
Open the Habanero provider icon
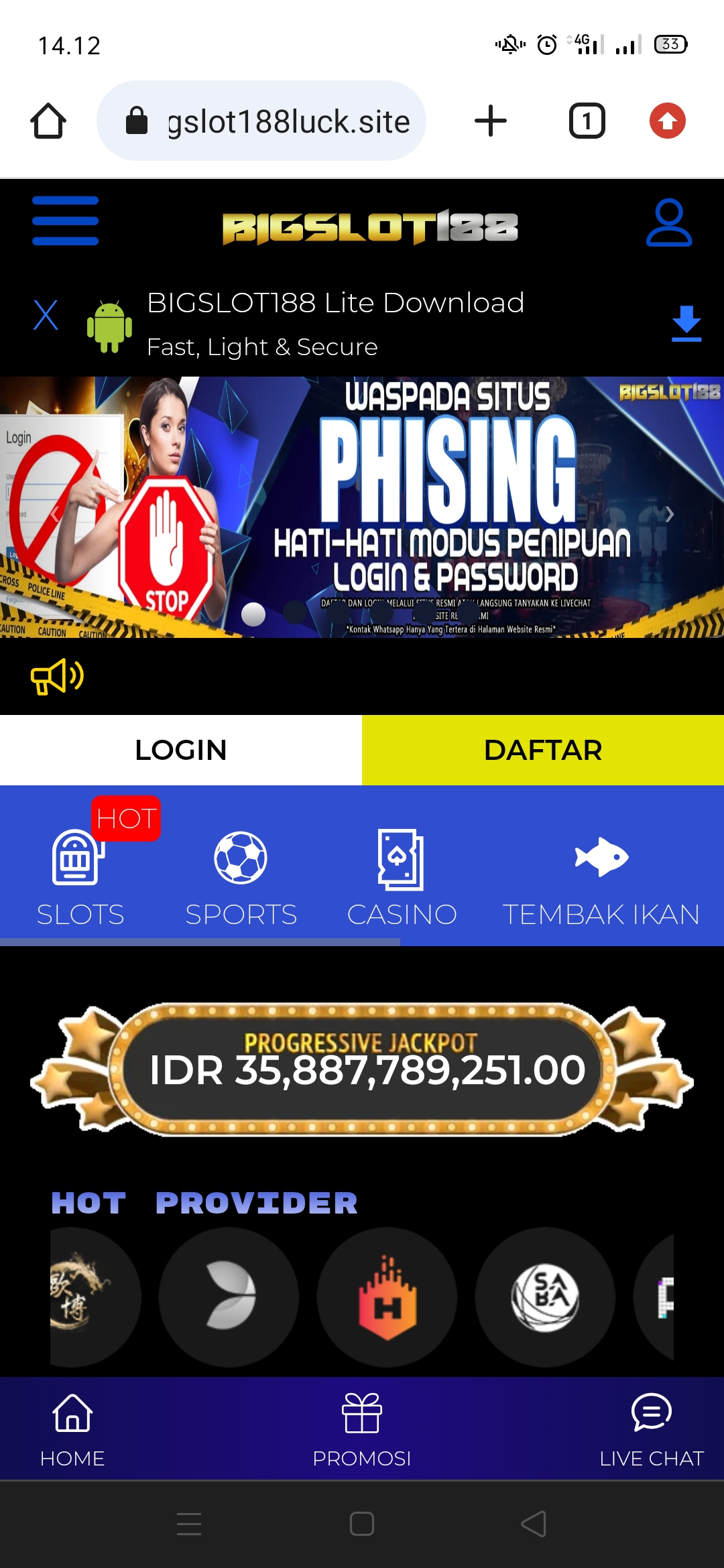click(387, 1297)
